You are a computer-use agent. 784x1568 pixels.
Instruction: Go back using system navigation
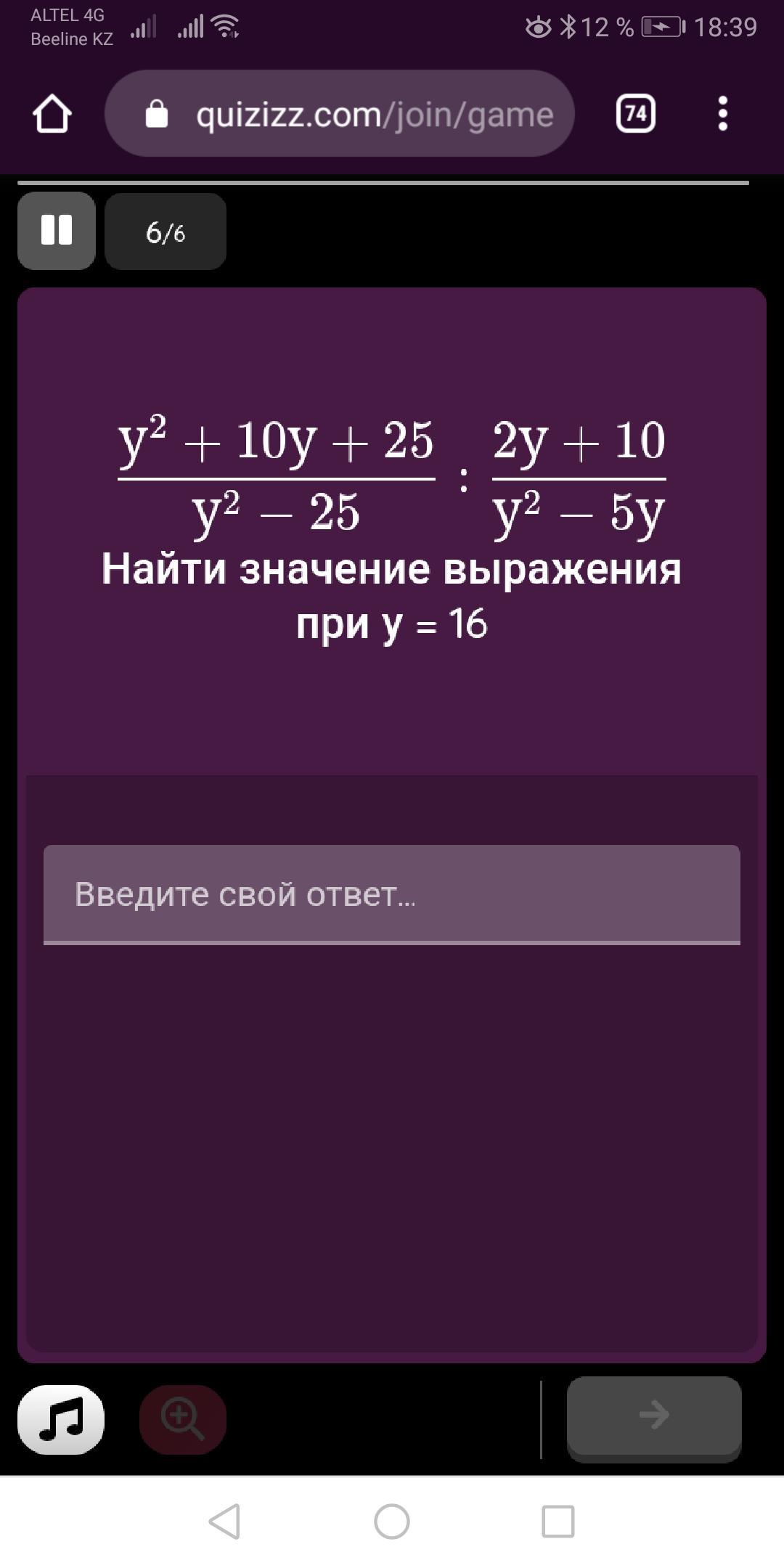[224, 1521]
